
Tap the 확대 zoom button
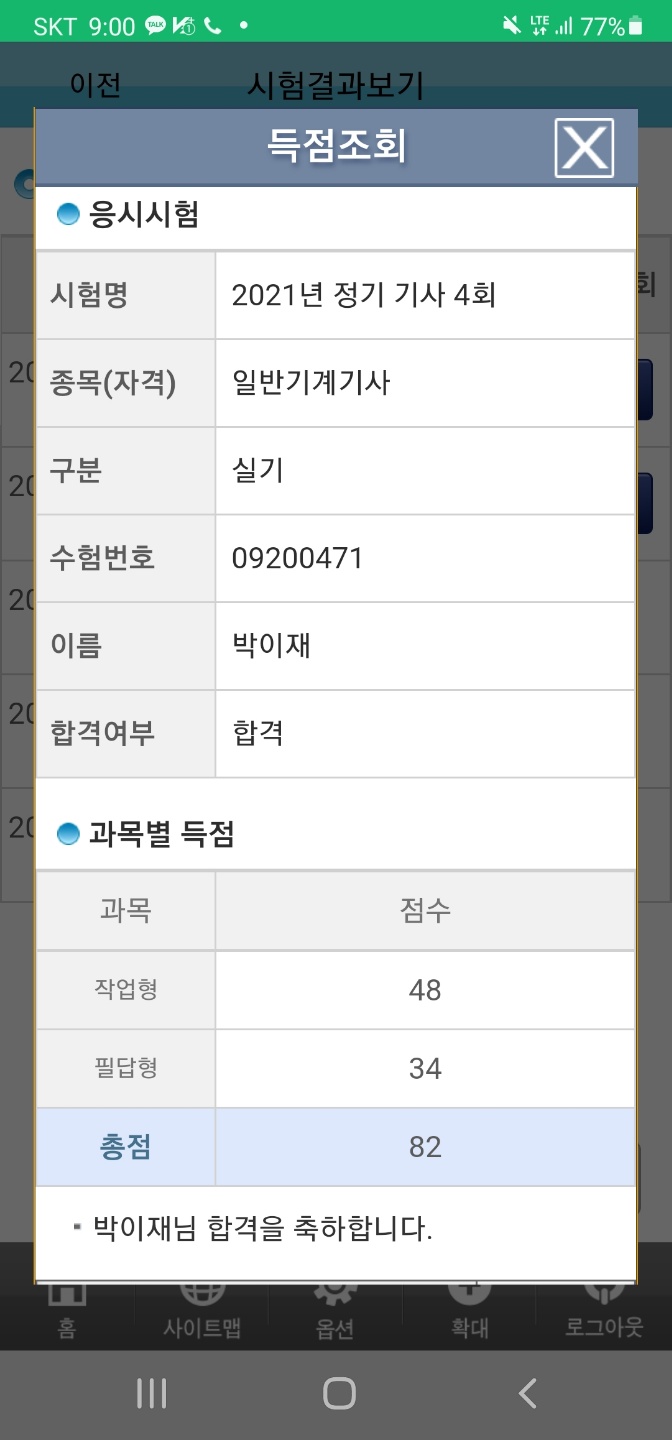(x=469, y=1312)
